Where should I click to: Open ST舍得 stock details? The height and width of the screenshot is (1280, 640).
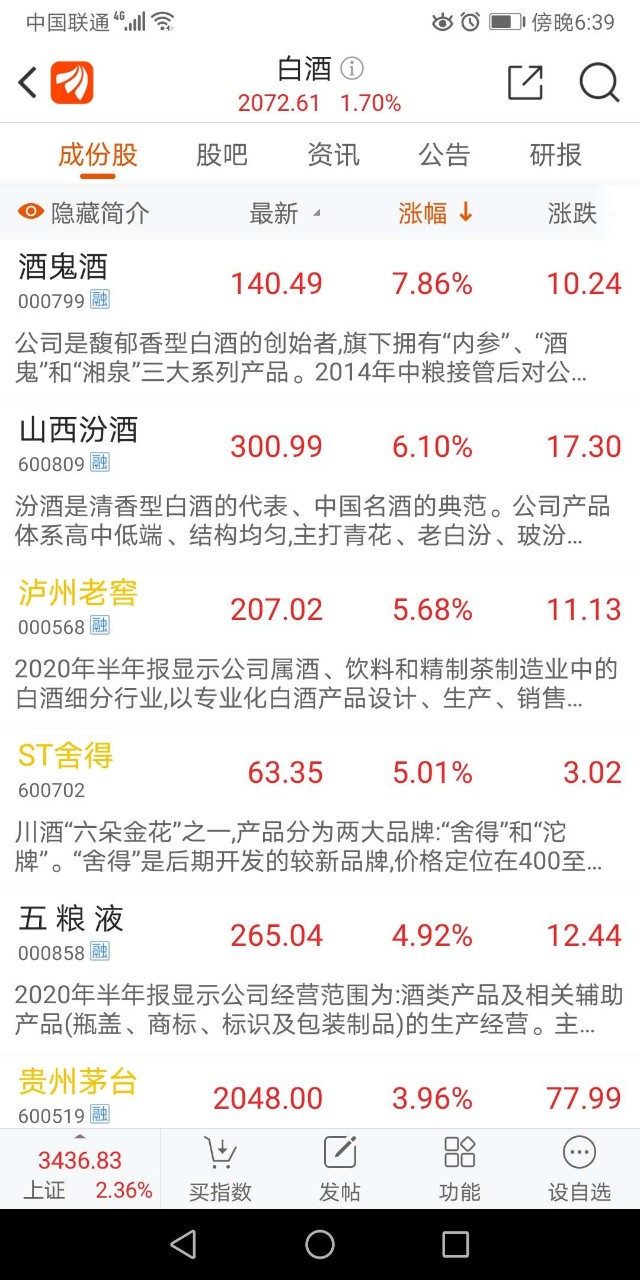[66, 756]
